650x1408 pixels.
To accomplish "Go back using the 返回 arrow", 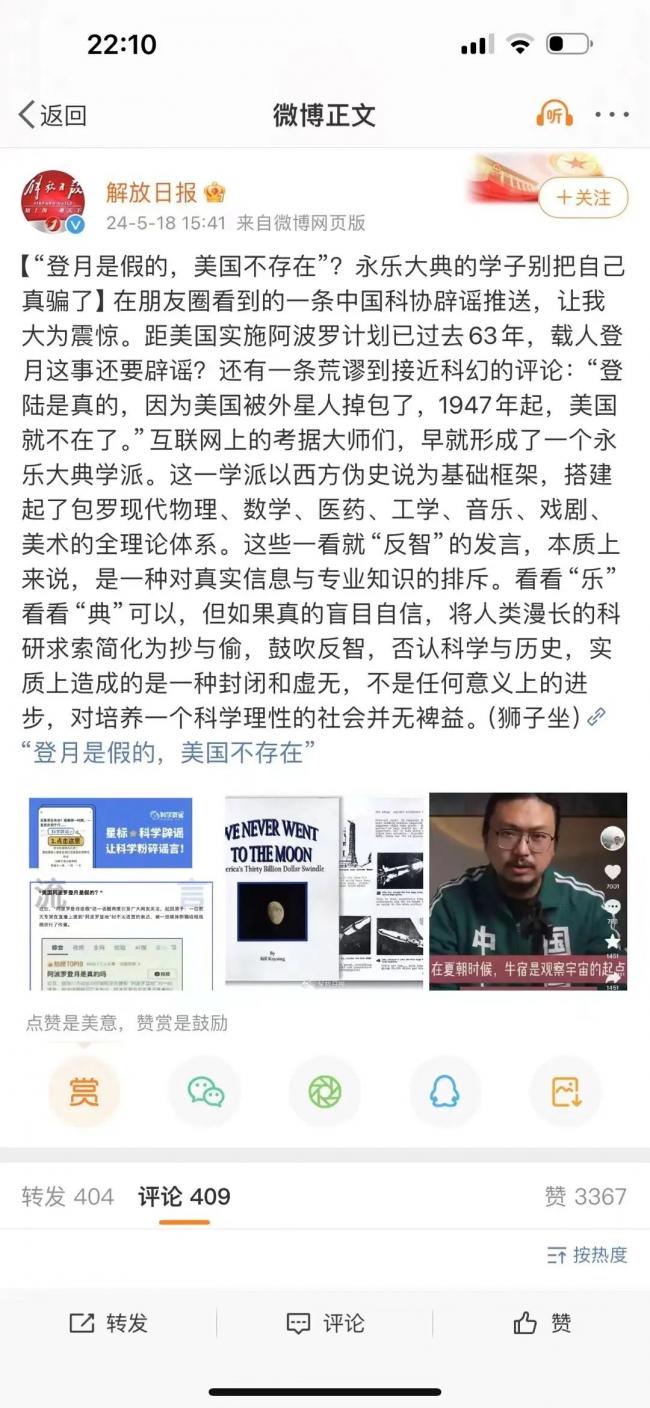I will pyautogui.click(x=52, y=115).
